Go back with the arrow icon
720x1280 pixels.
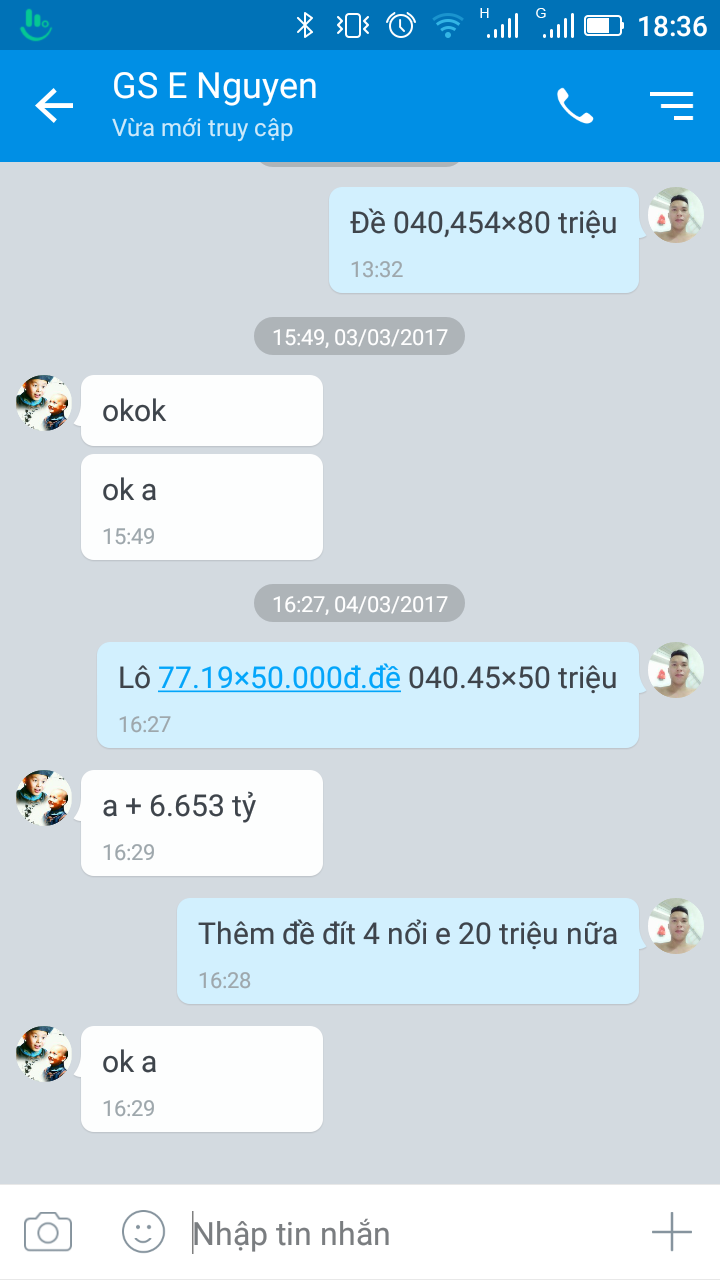pos(54,105)
